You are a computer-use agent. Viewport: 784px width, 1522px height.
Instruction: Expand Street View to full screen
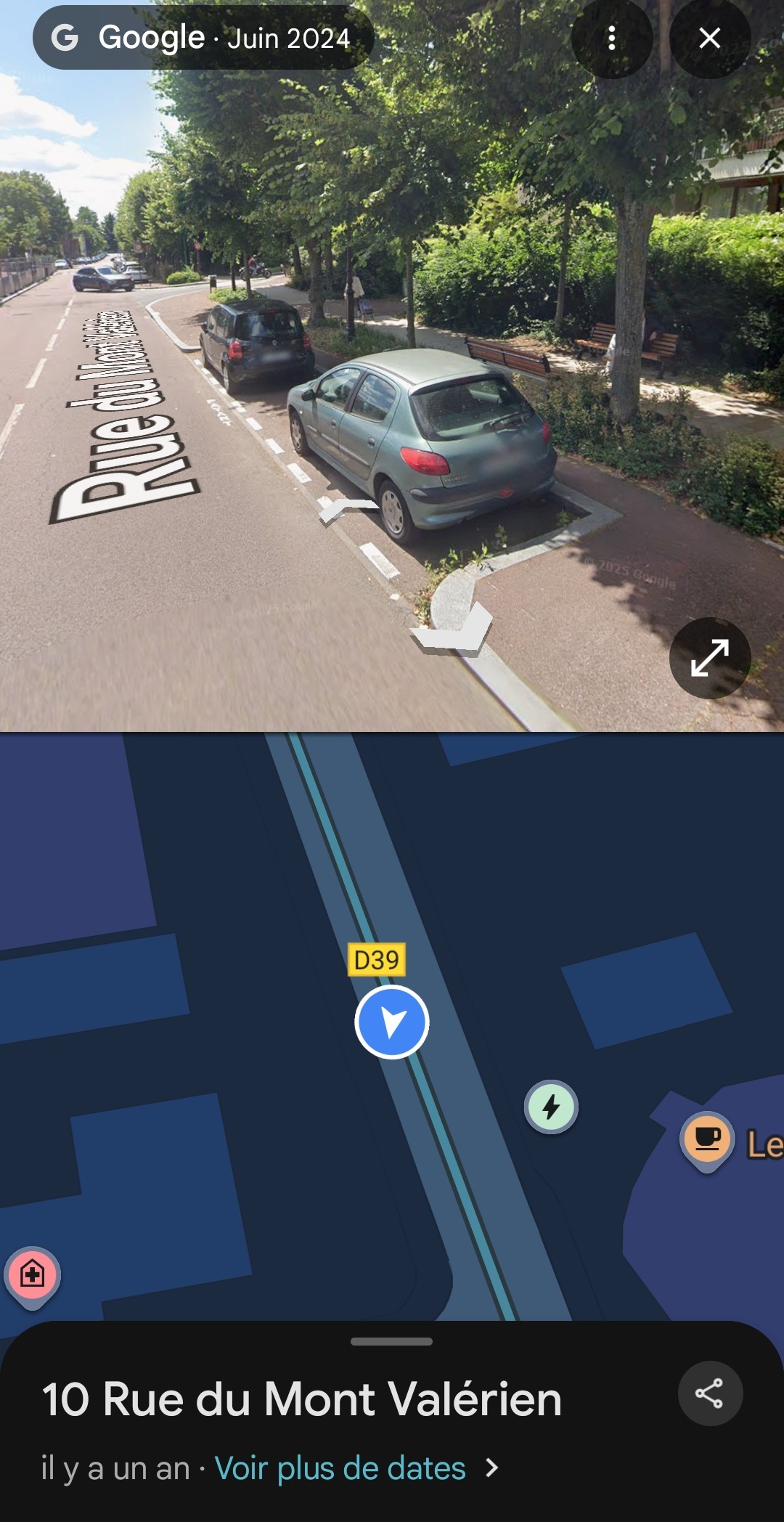(709, 658)
